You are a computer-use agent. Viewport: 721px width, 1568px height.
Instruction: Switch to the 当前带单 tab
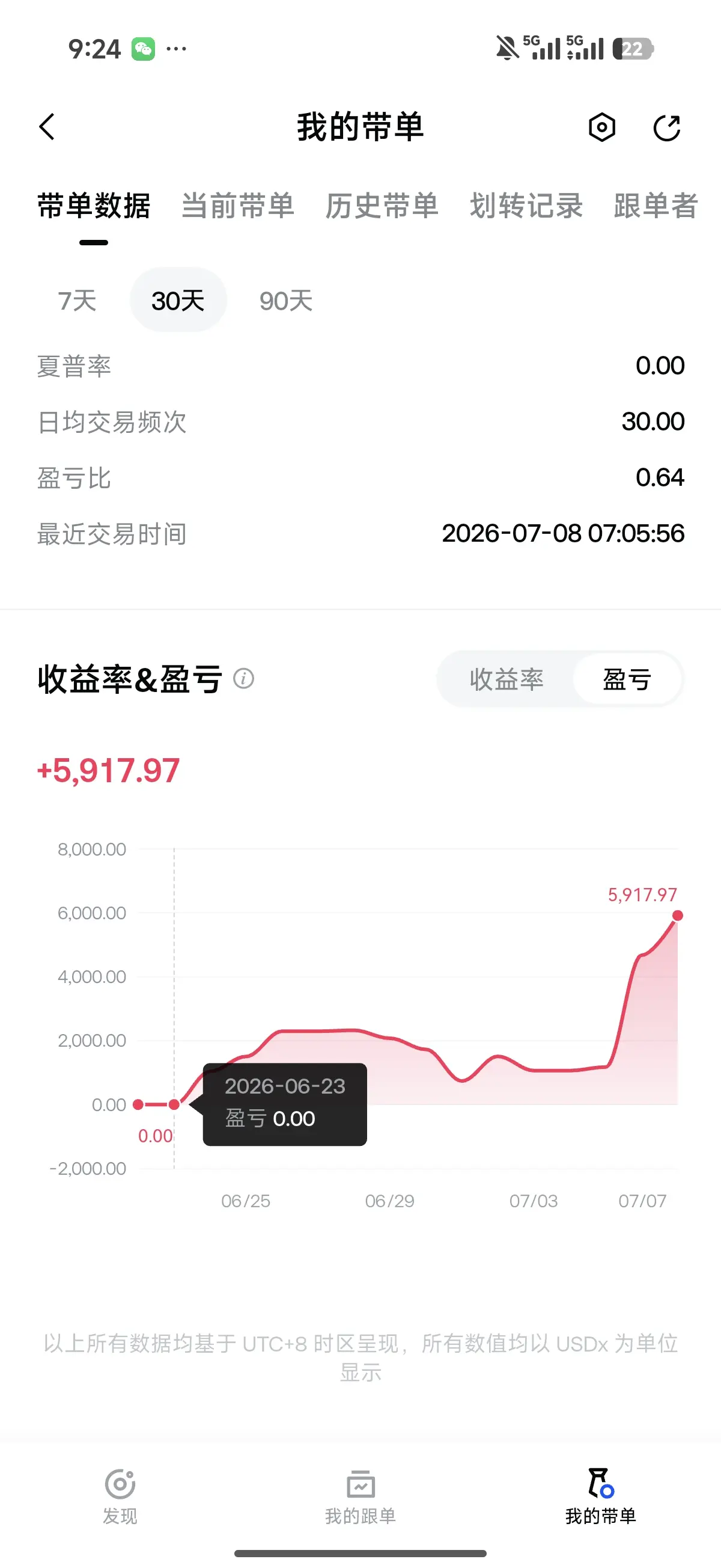coord(238,206)
